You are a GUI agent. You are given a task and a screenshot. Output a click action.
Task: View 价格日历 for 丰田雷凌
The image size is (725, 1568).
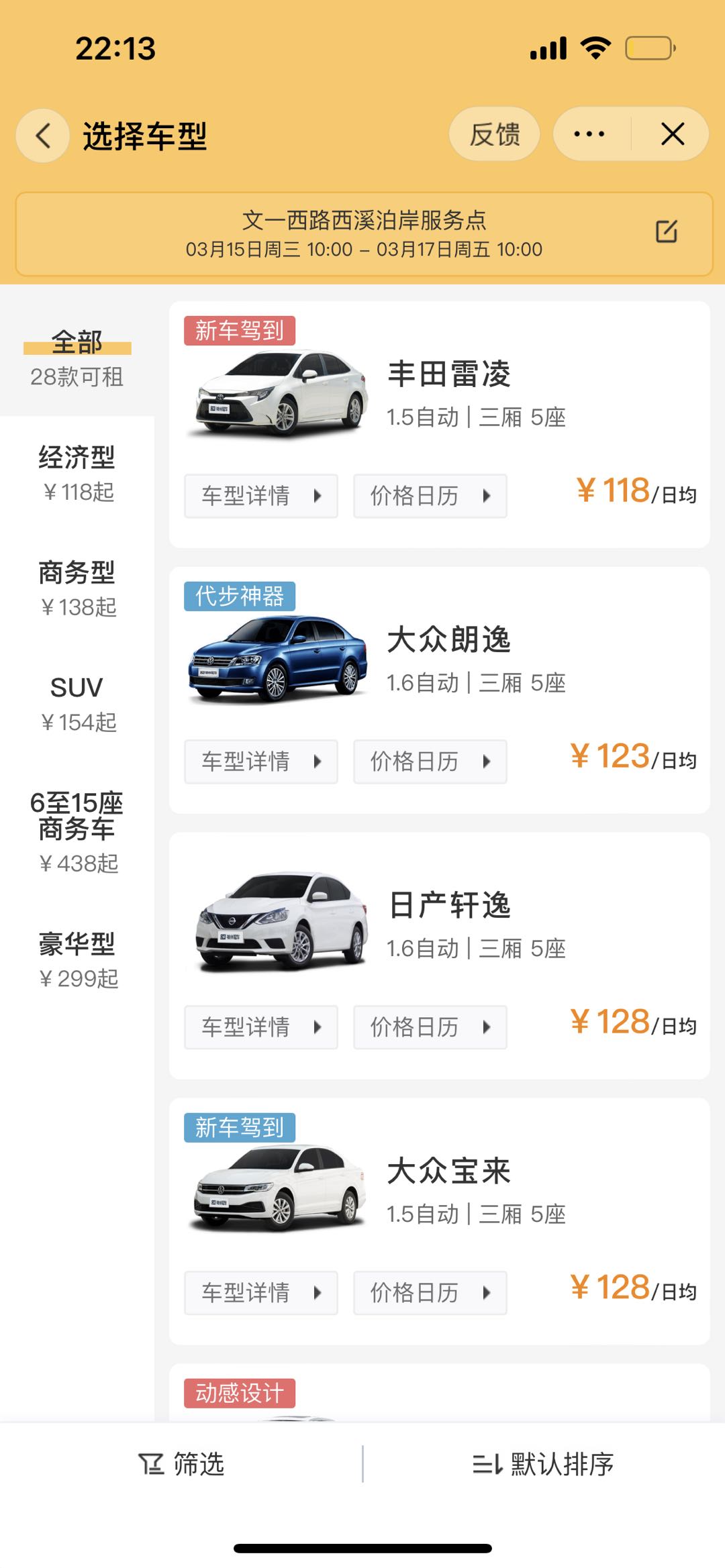(430, 496)
